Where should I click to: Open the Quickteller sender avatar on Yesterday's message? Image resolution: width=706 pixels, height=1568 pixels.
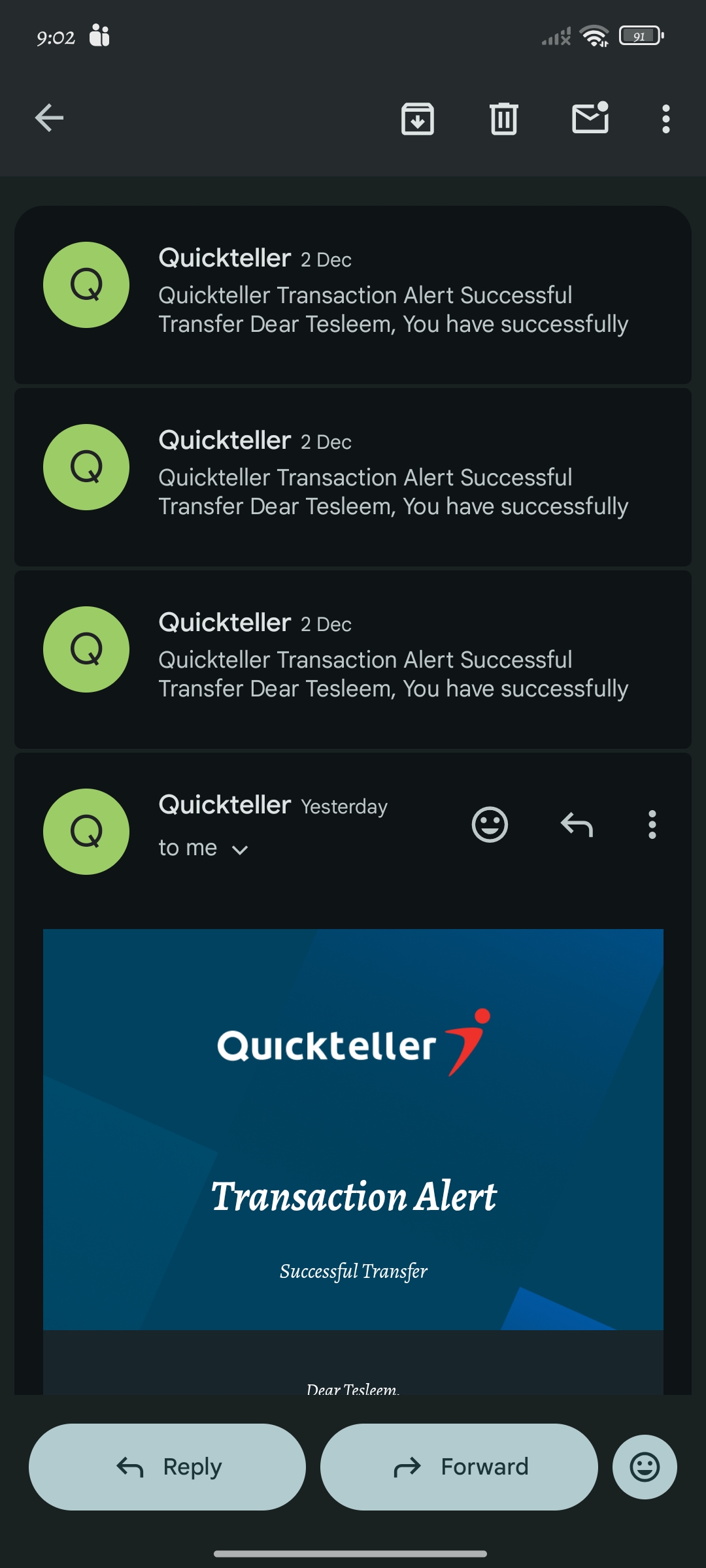[86, 831]
